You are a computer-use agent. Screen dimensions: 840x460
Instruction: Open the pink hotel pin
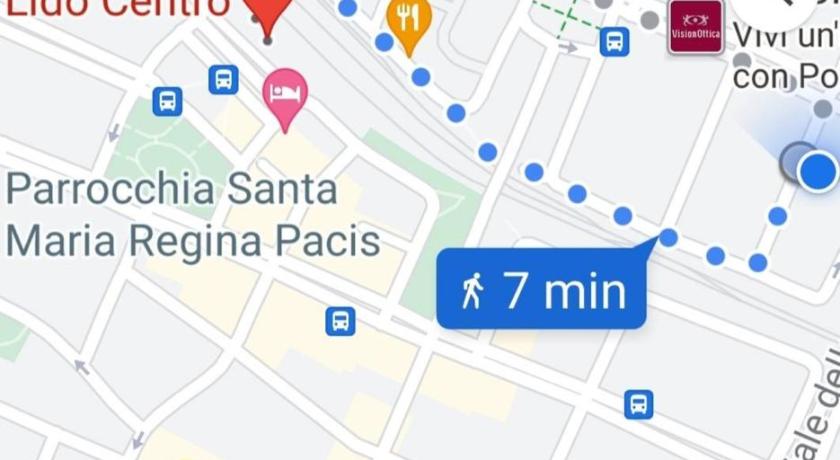tap(285, 94)
